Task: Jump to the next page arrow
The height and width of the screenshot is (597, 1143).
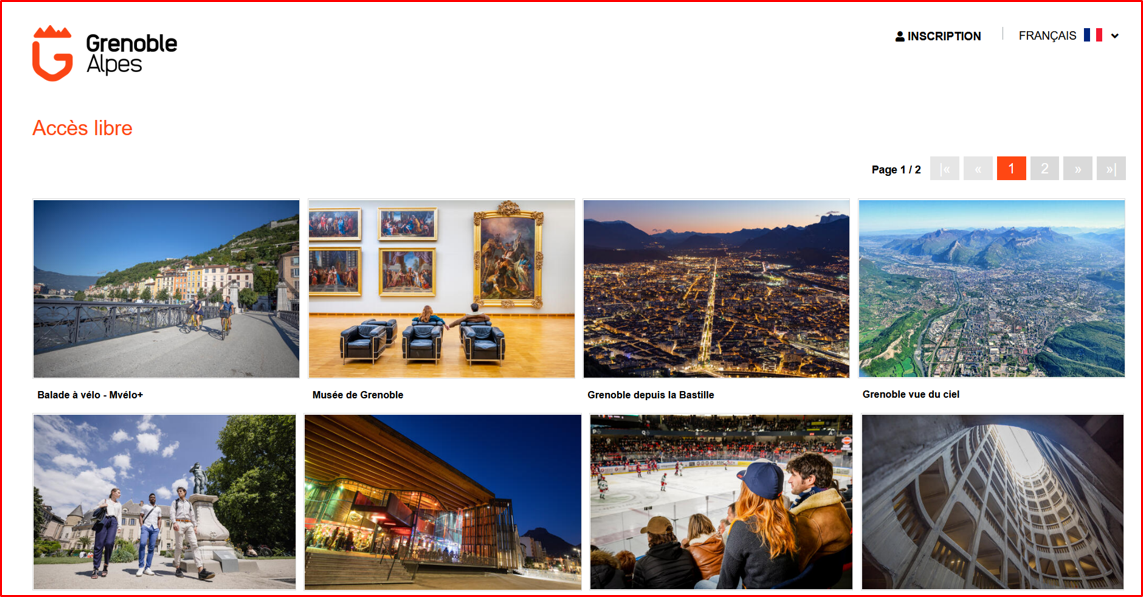Action: point(1077,169)
